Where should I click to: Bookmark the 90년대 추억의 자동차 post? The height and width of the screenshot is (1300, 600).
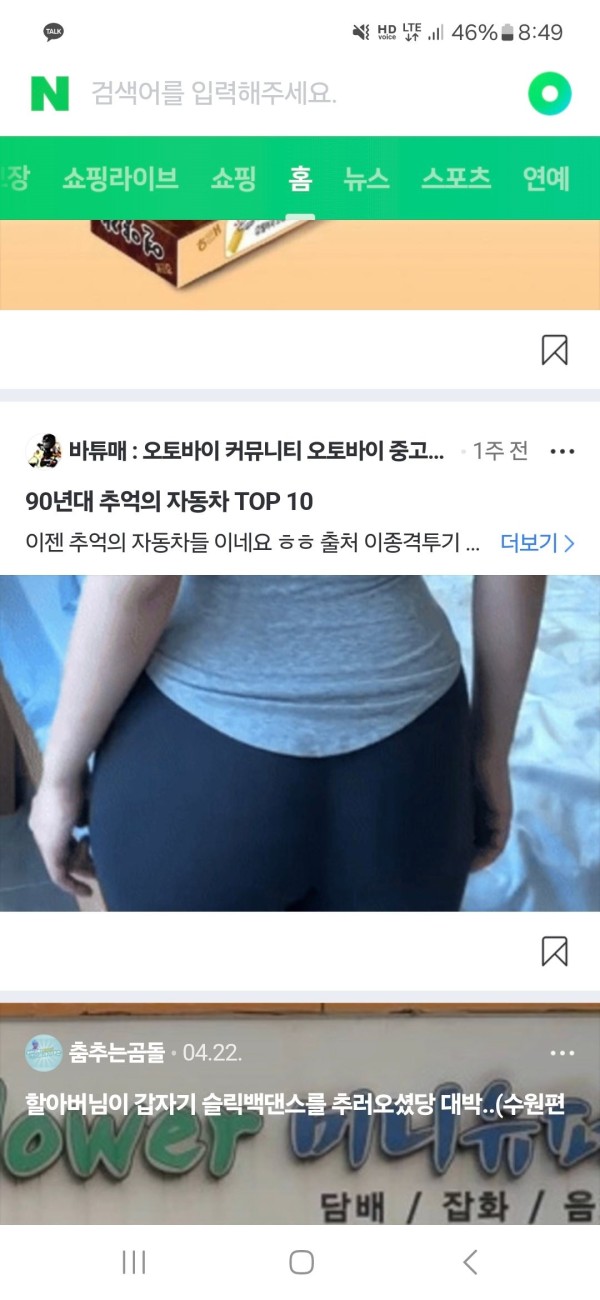click(554, 951)
